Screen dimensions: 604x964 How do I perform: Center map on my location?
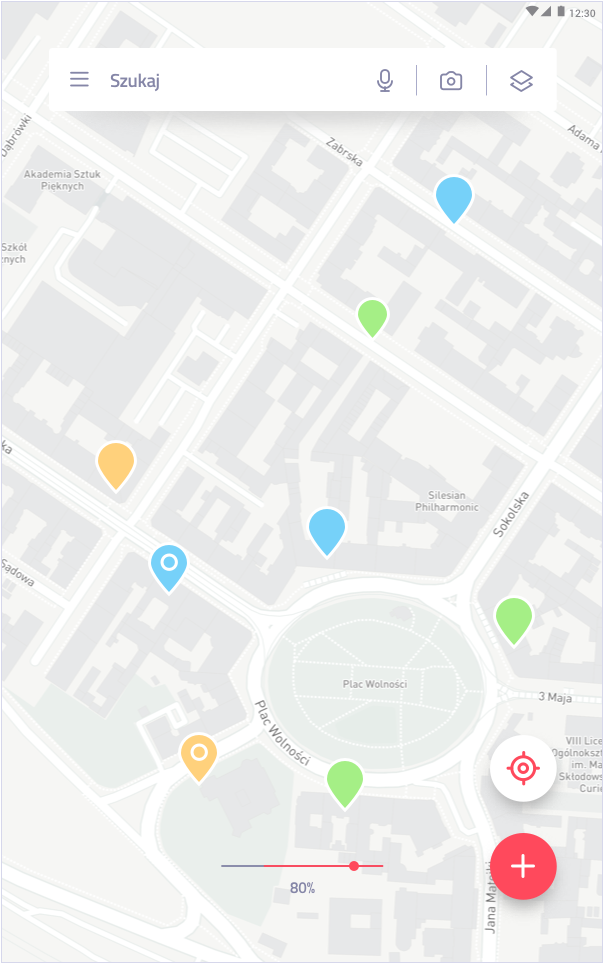point(523,769)
